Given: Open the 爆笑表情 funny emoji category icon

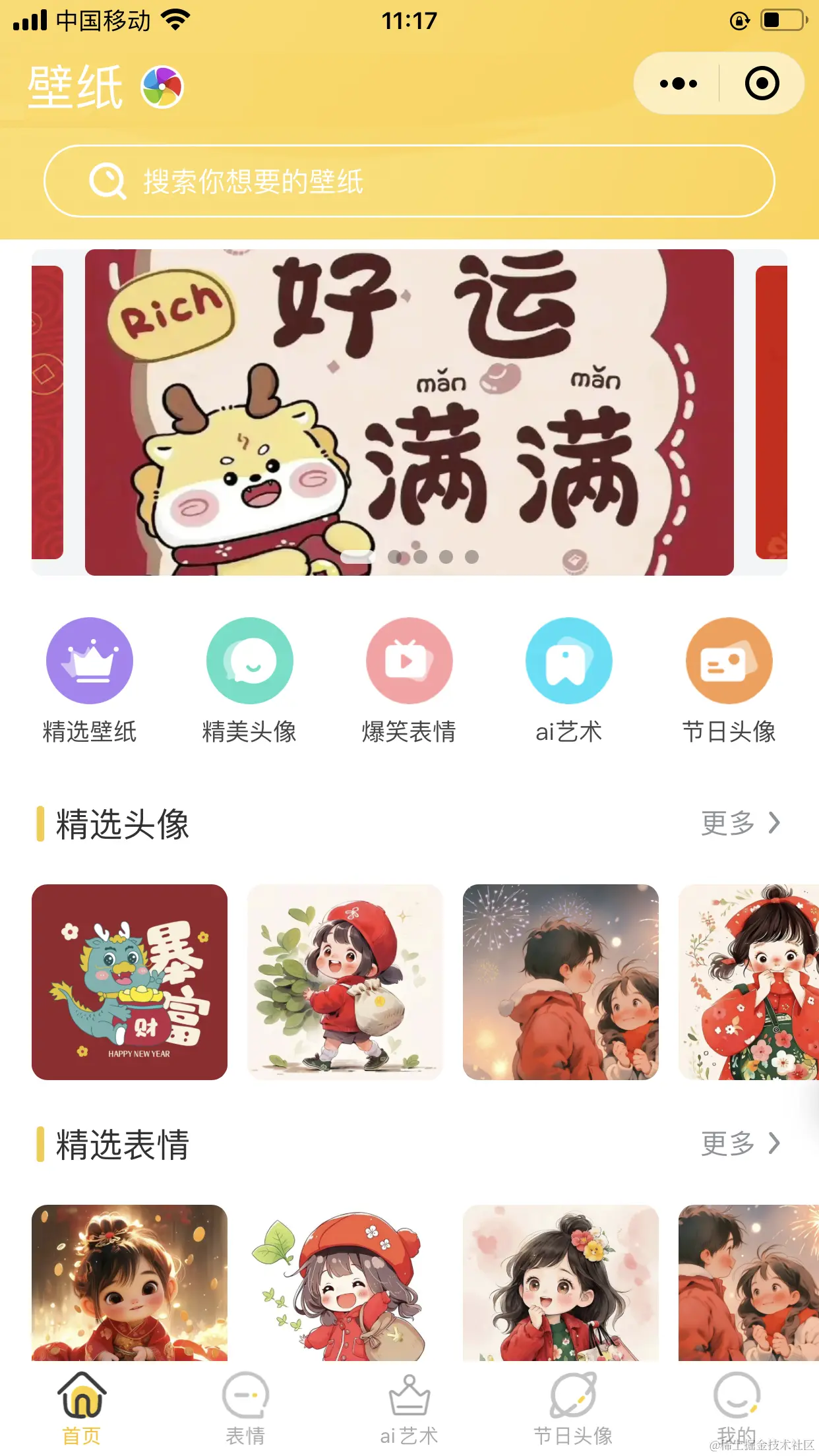Looking at the screenshot, I should pos(409,660).
